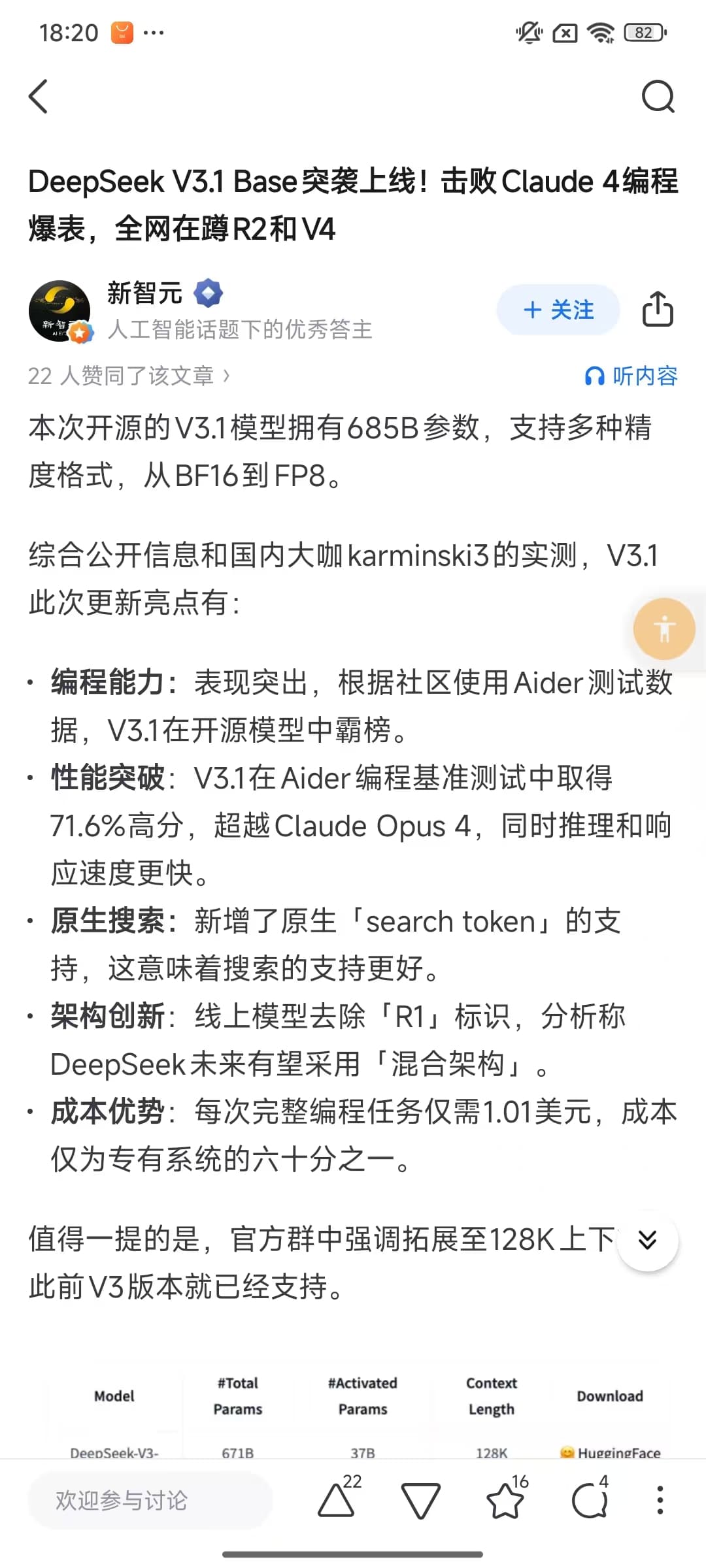Open the comments bubble icon

(x=589, y=1500)
